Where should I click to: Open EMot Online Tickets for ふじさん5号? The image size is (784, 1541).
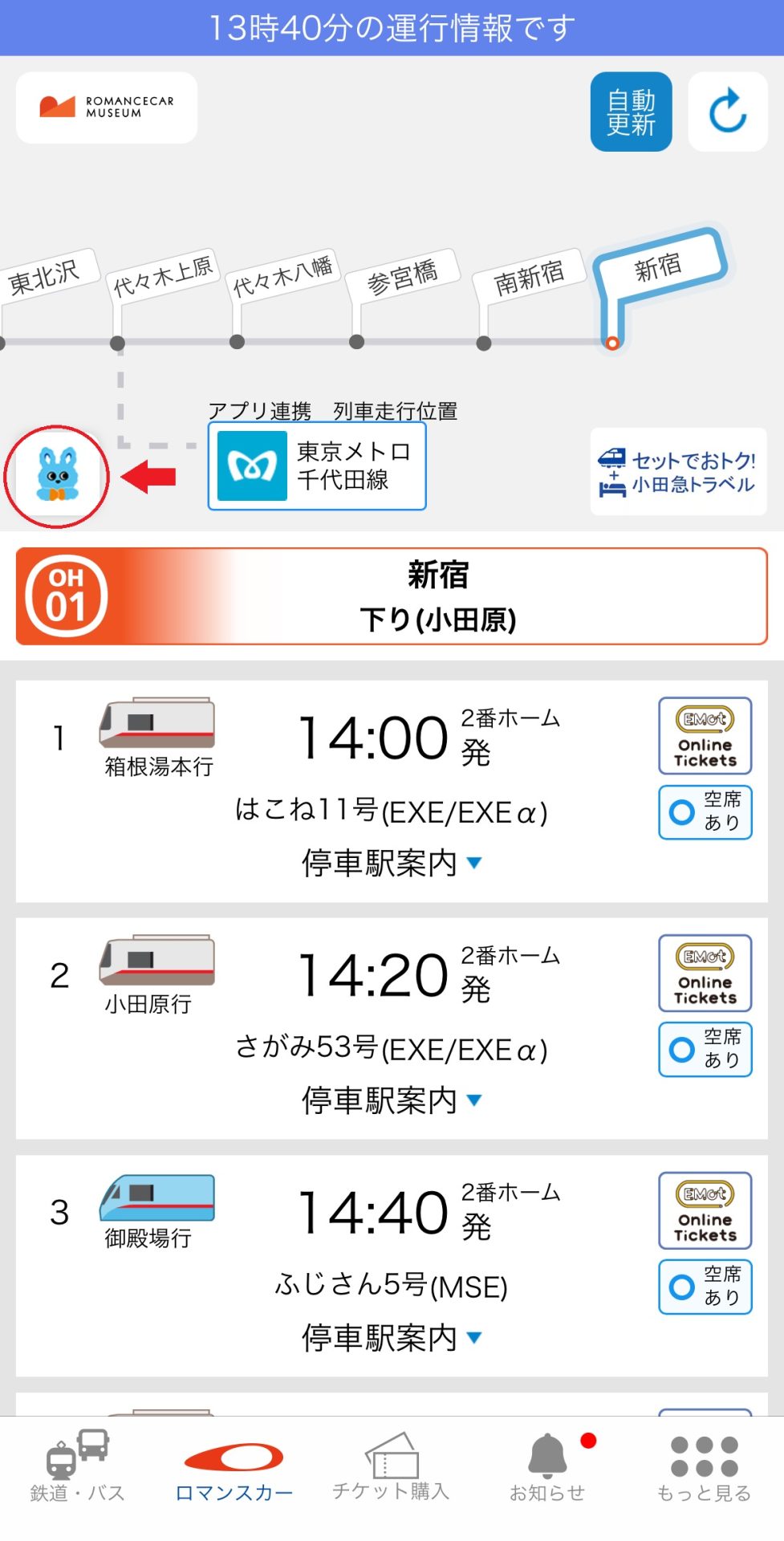click(705, 1210)
